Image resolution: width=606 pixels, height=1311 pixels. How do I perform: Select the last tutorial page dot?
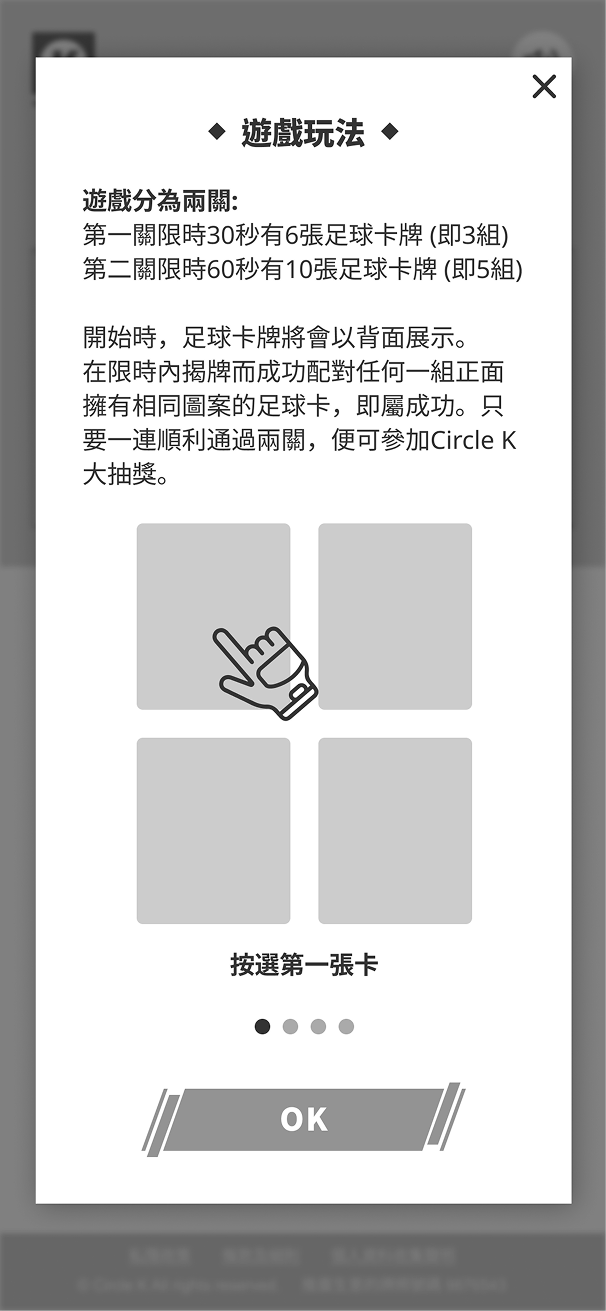tap(346, 1027)
